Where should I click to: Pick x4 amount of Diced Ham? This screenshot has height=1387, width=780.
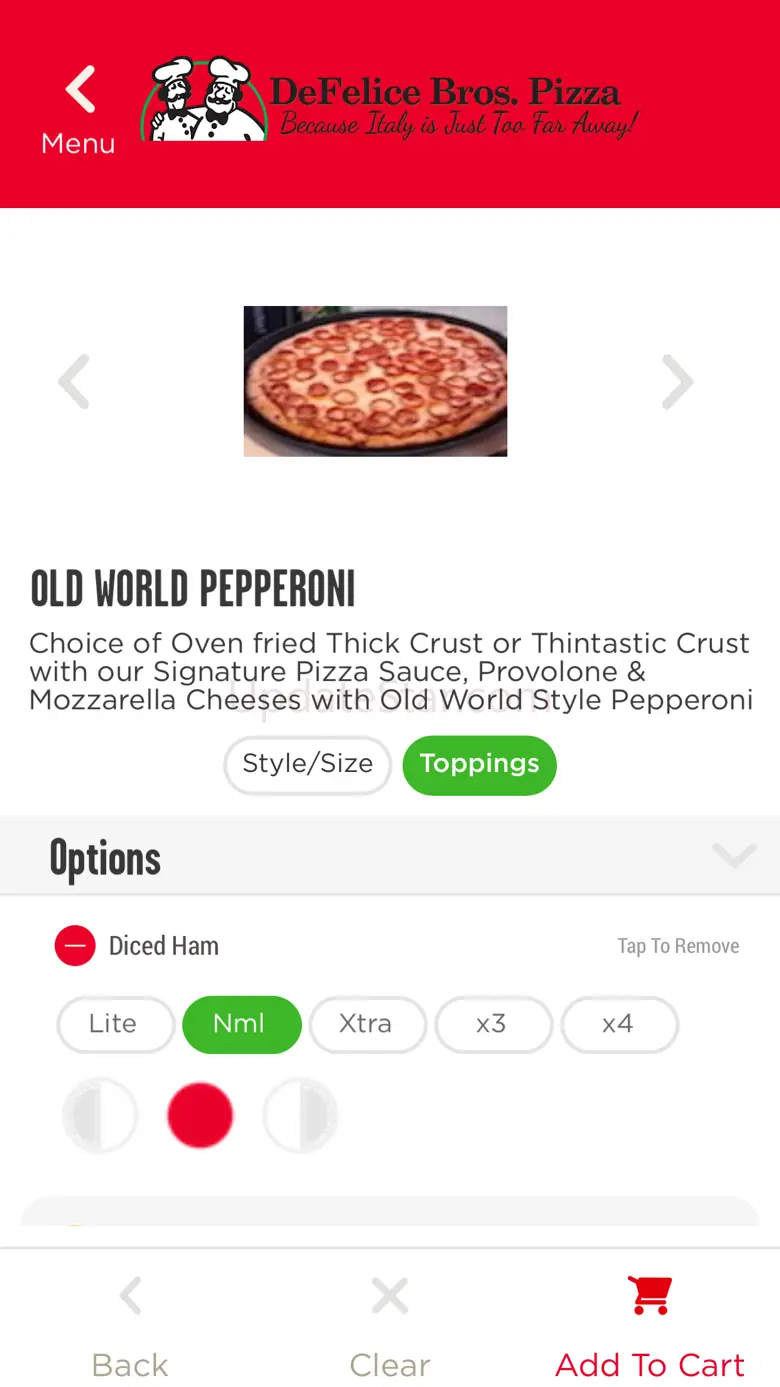(619, 1025)
